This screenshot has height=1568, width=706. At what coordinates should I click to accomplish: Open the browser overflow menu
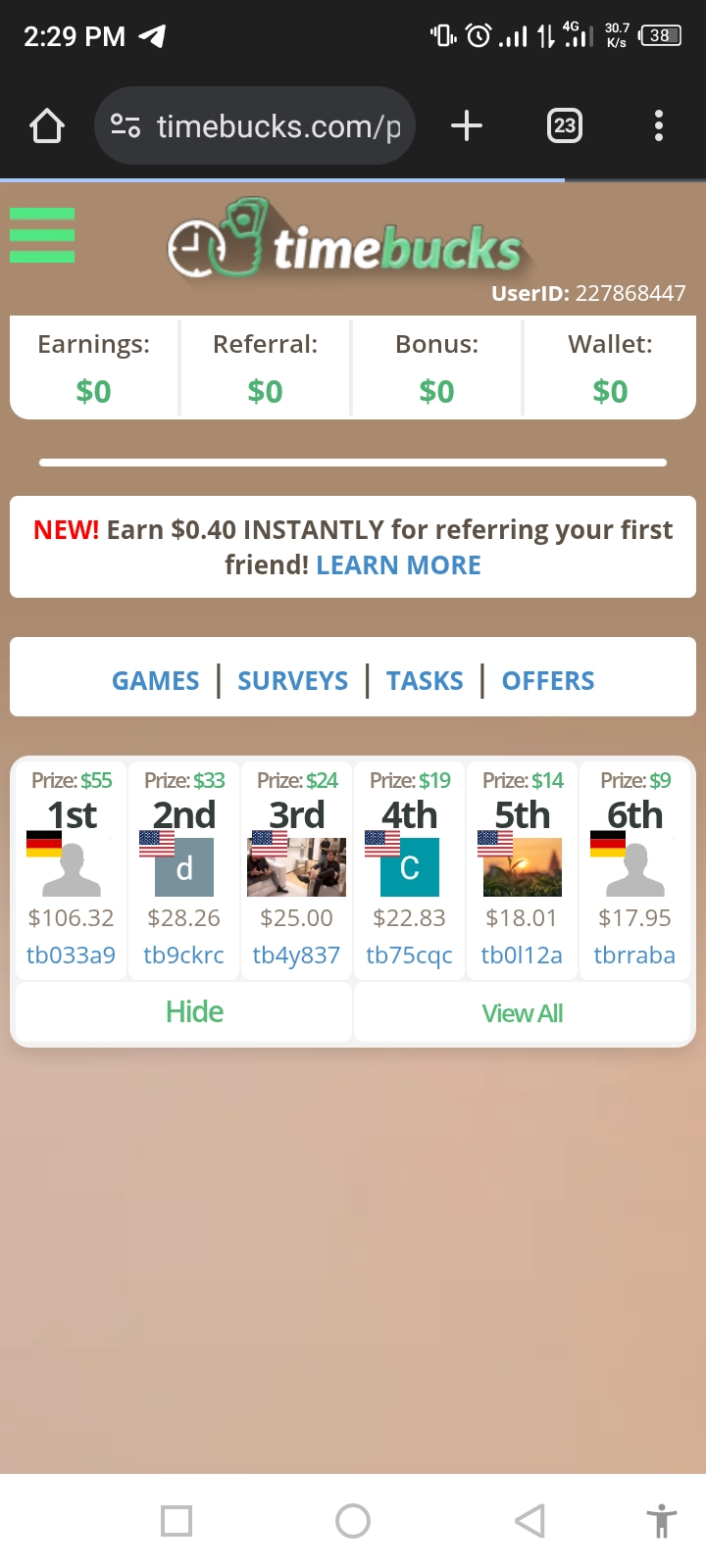click(658, 125)
